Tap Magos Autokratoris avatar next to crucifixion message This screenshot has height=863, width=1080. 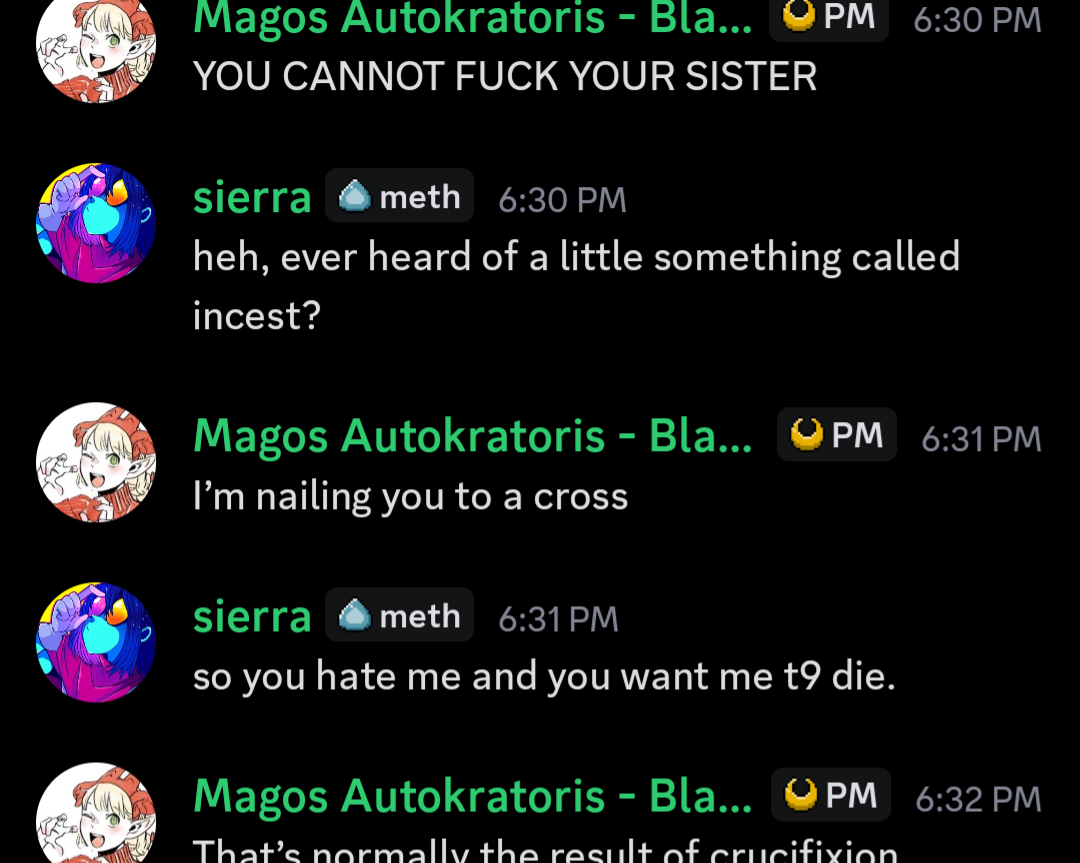[96, 815]
